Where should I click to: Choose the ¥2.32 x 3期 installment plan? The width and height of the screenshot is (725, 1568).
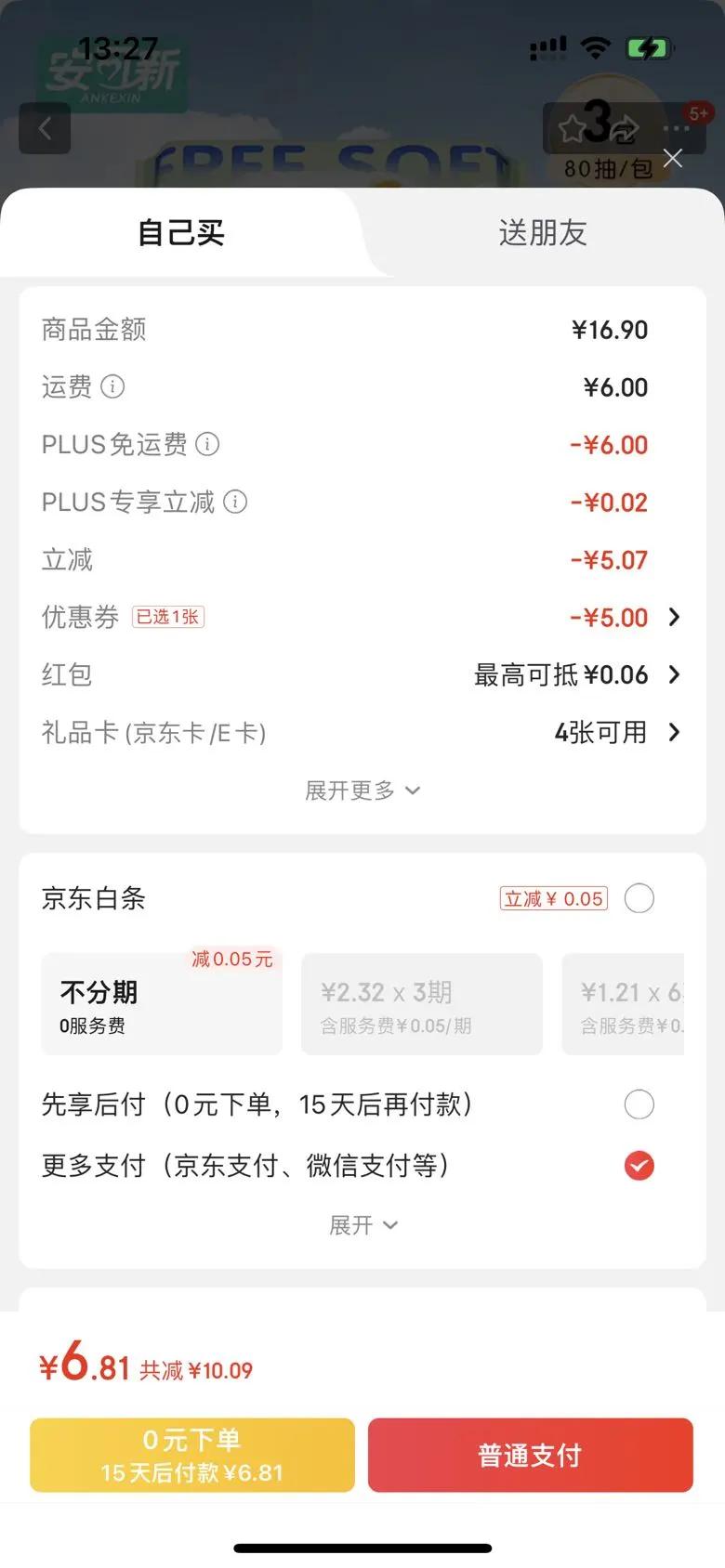pyautogui.click(x=421, y=1004)
